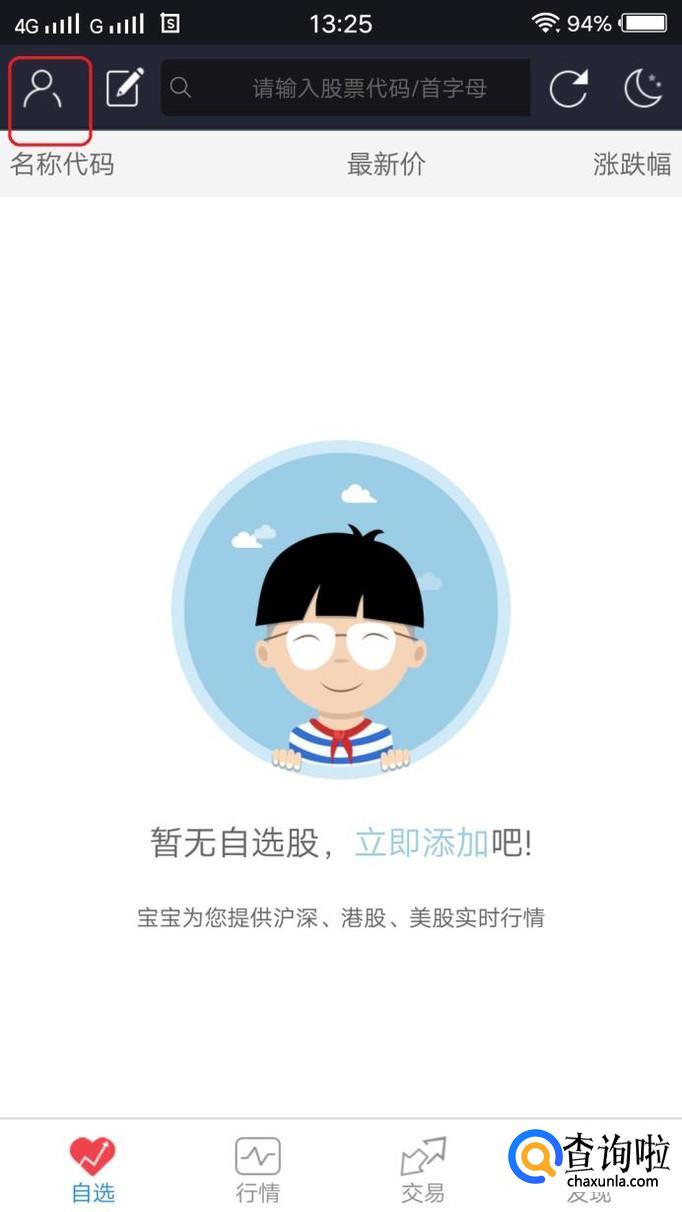Tap the 立即添加 link to add stocks

pos(422,843)
